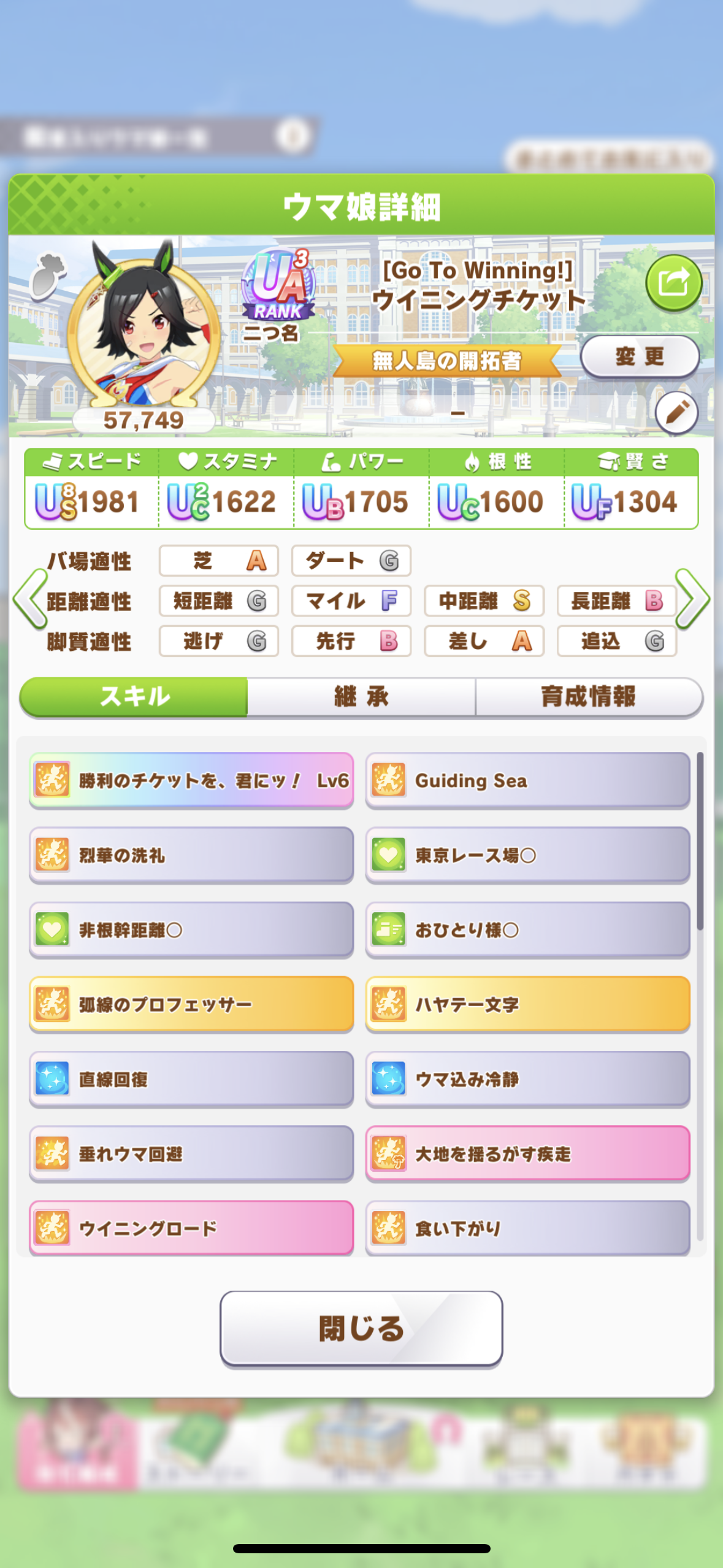This screenshot has width=723, height=1568.
Task: View the 直線回復 skill
Action: coord(191,1079)
